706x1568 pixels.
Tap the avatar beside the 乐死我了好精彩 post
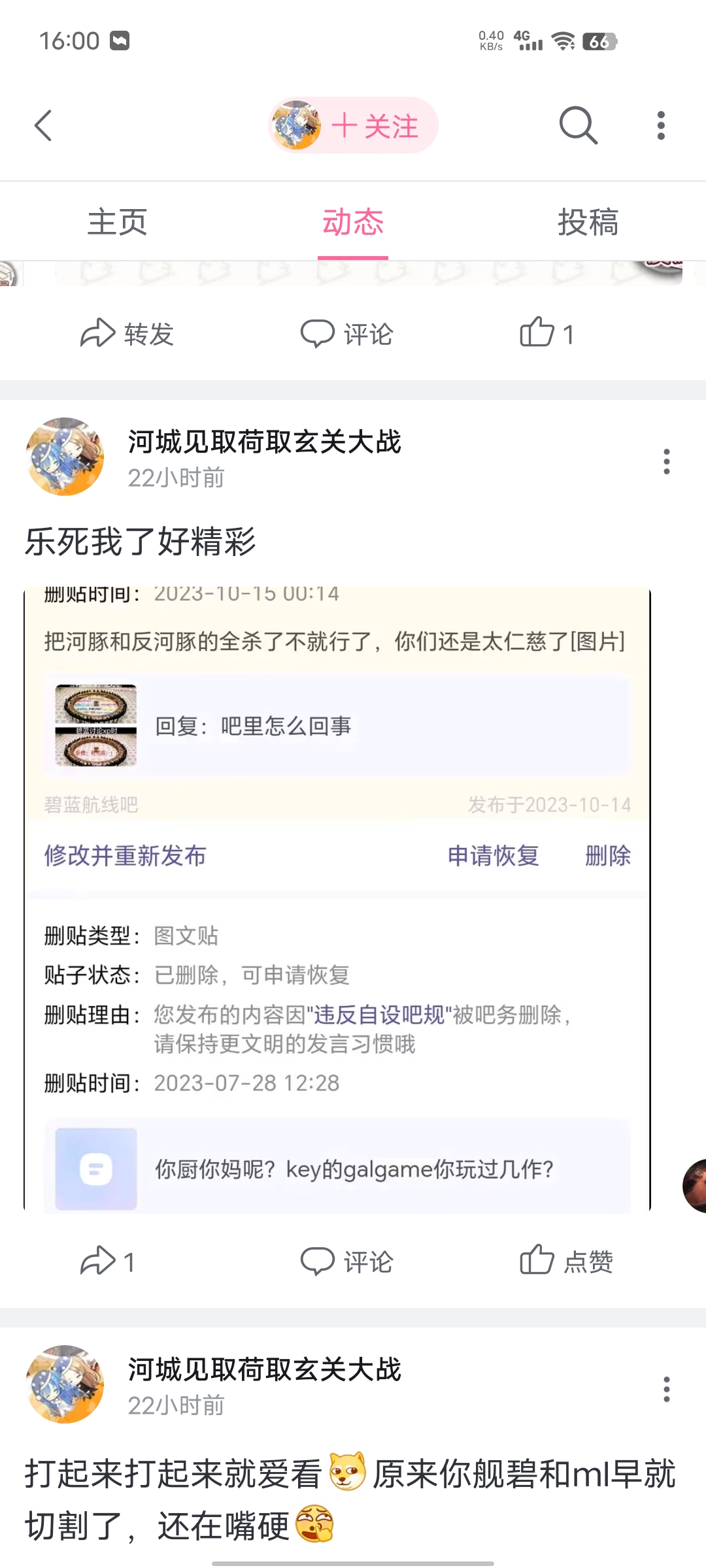[65, 457]
